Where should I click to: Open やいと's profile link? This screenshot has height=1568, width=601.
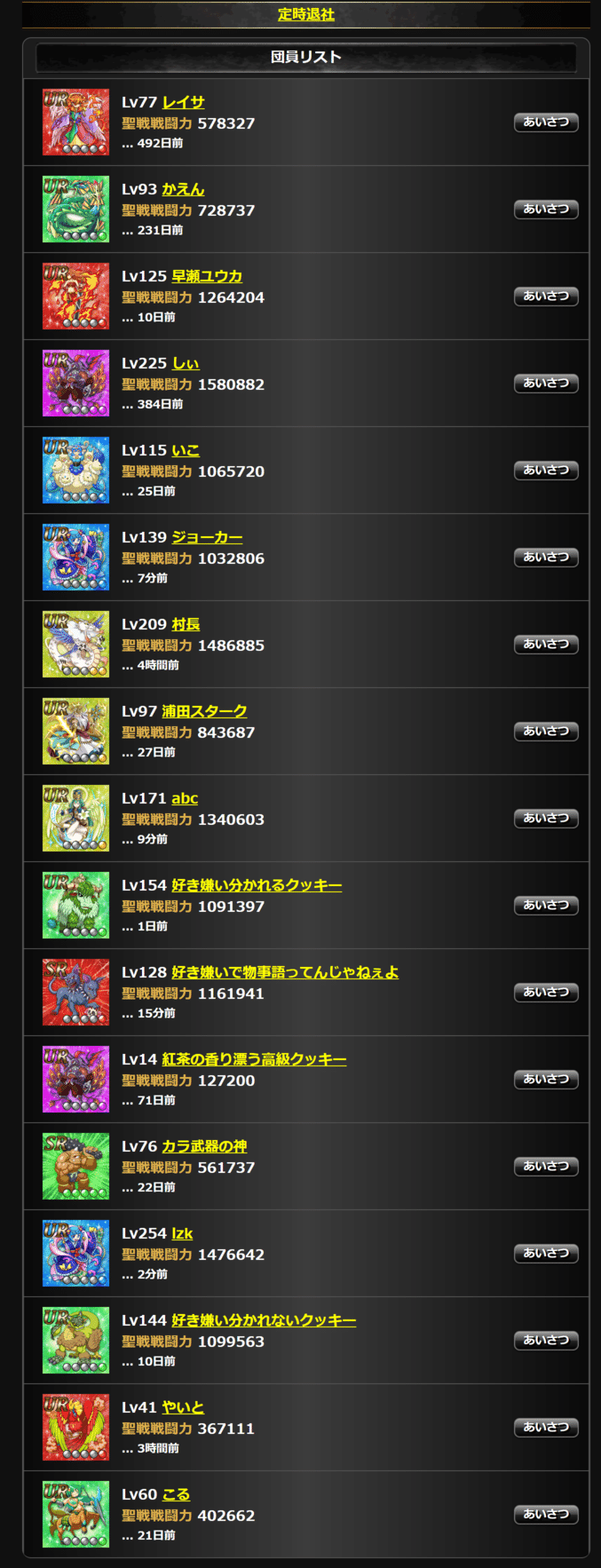tap(183, 1407)
